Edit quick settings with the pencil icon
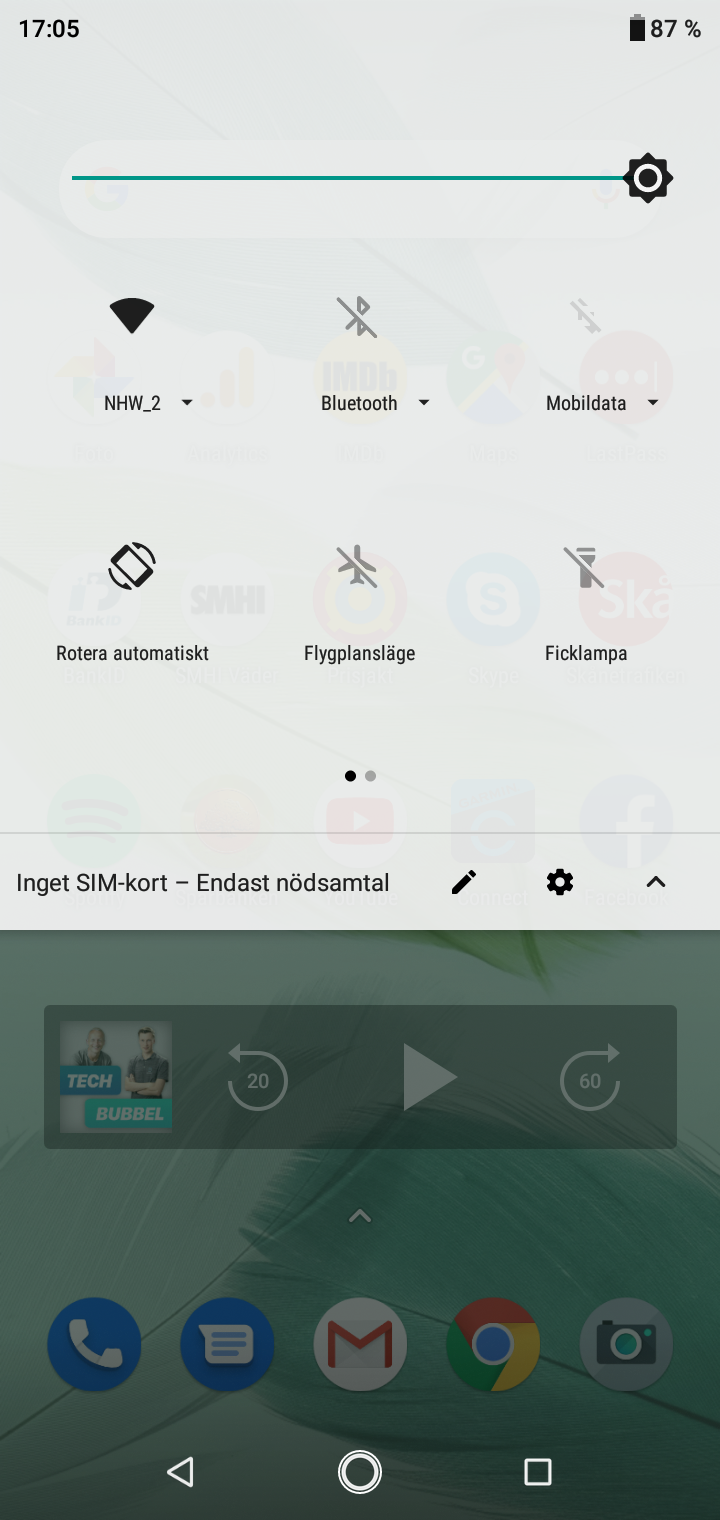Screen dimensions: 720x1520 (x=464, y=882)
